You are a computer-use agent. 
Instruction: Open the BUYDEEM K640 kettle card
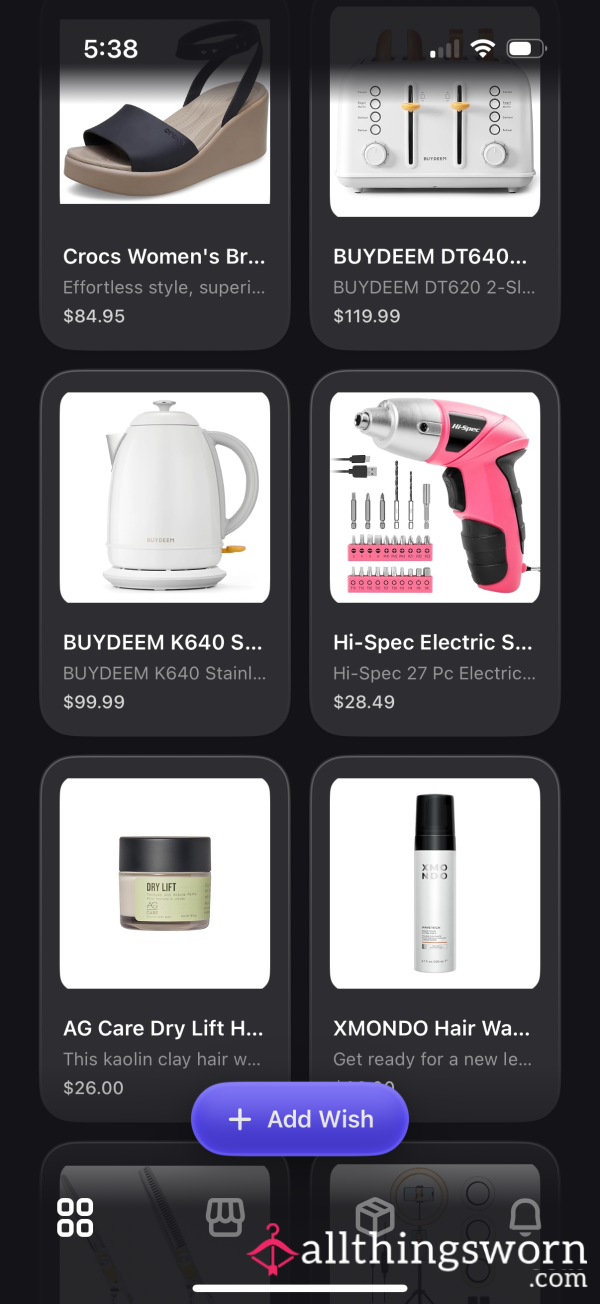point(165,553)
